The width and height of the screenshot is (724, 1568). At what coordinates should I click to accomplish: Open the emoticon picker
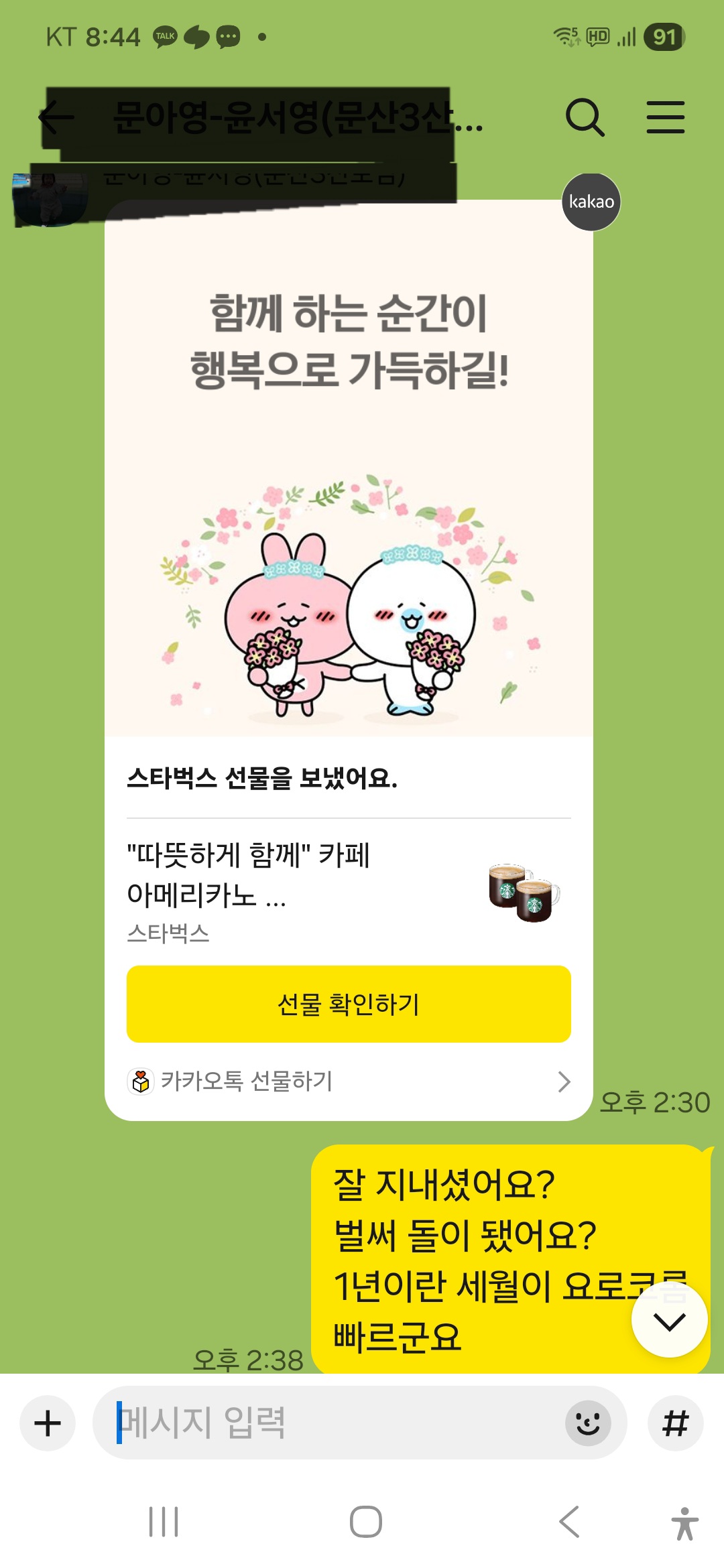[588, 1423]
